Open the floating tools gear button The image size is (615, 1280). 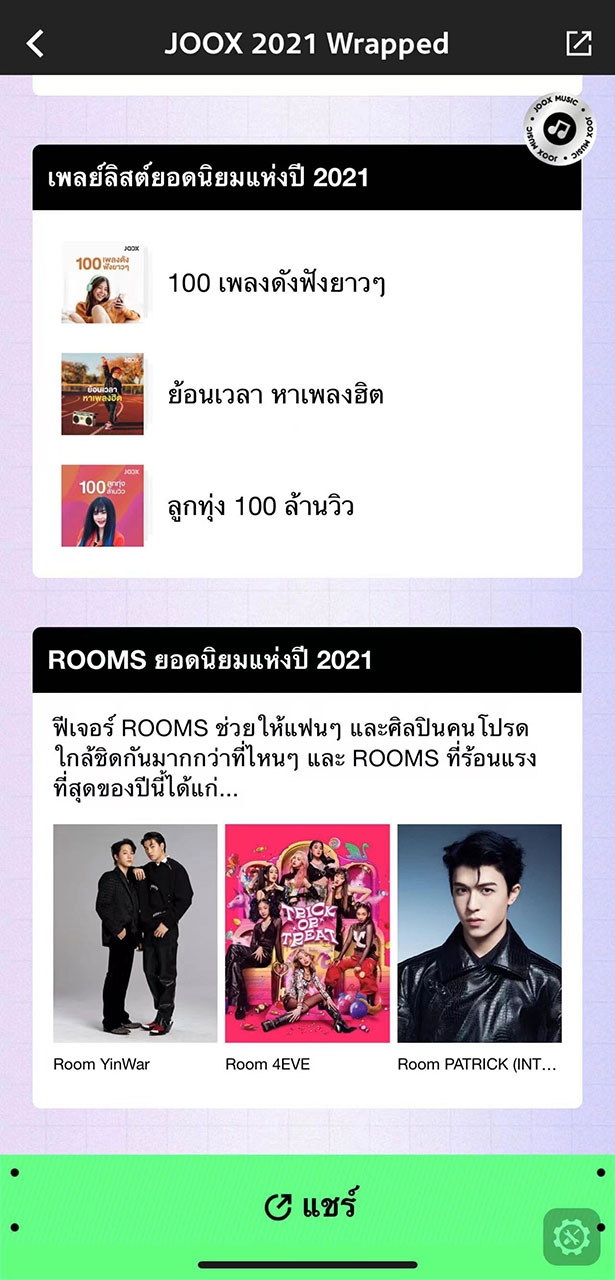click(x=571, y=1237)
